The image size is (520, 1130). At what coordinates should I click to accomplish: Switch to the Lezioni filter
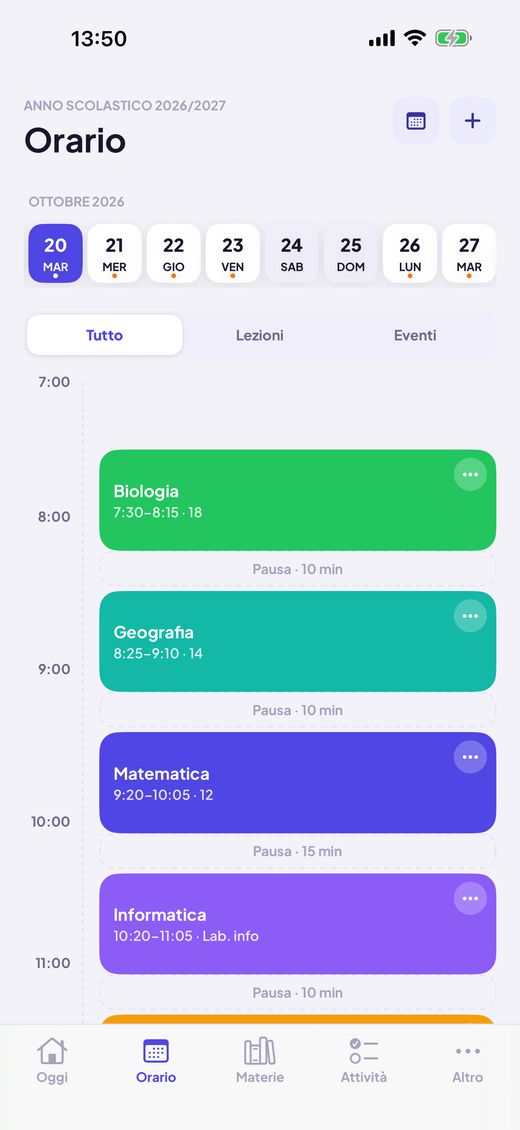point(260,335)
